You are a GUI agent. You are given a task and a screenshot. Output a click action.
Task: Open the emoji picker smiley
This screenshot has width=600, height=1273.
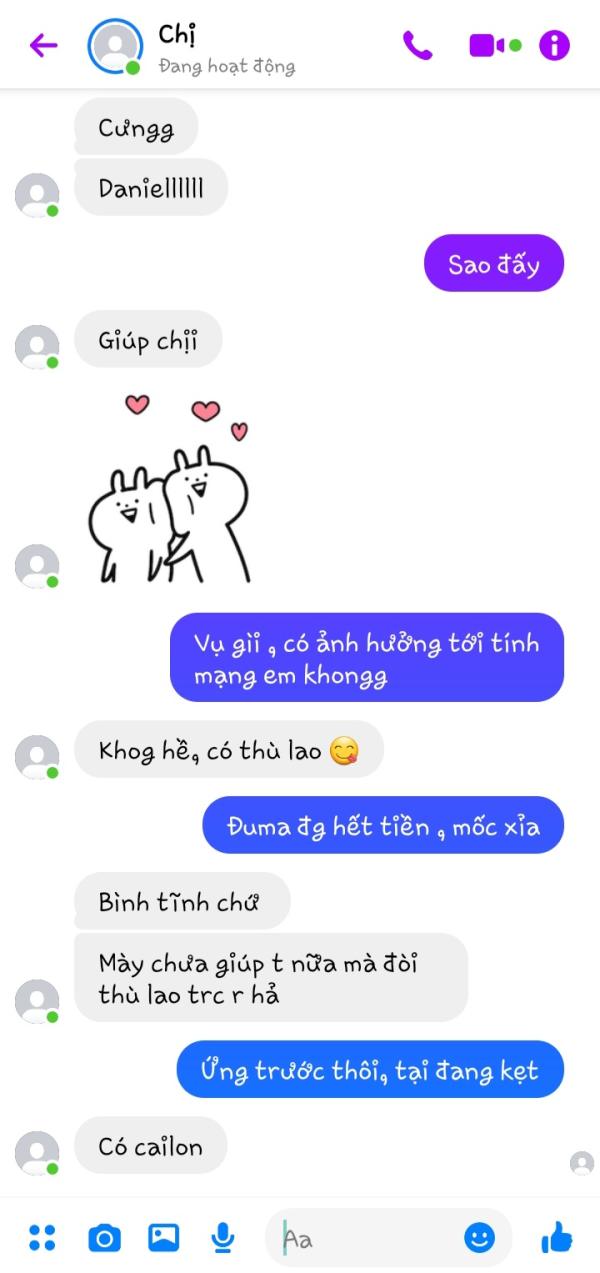tap(480, 1238)
